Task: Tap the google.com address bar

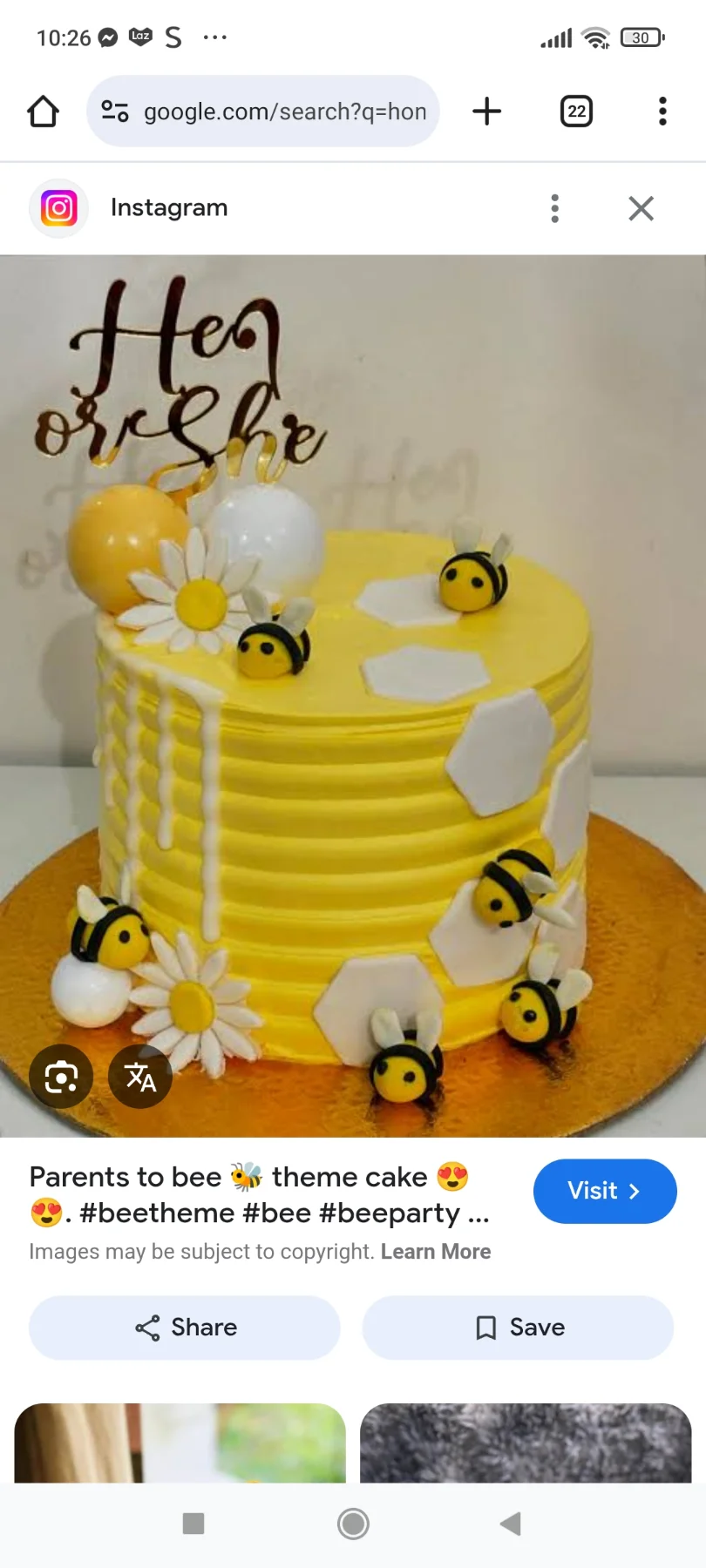Action: [x=263, y=112]
